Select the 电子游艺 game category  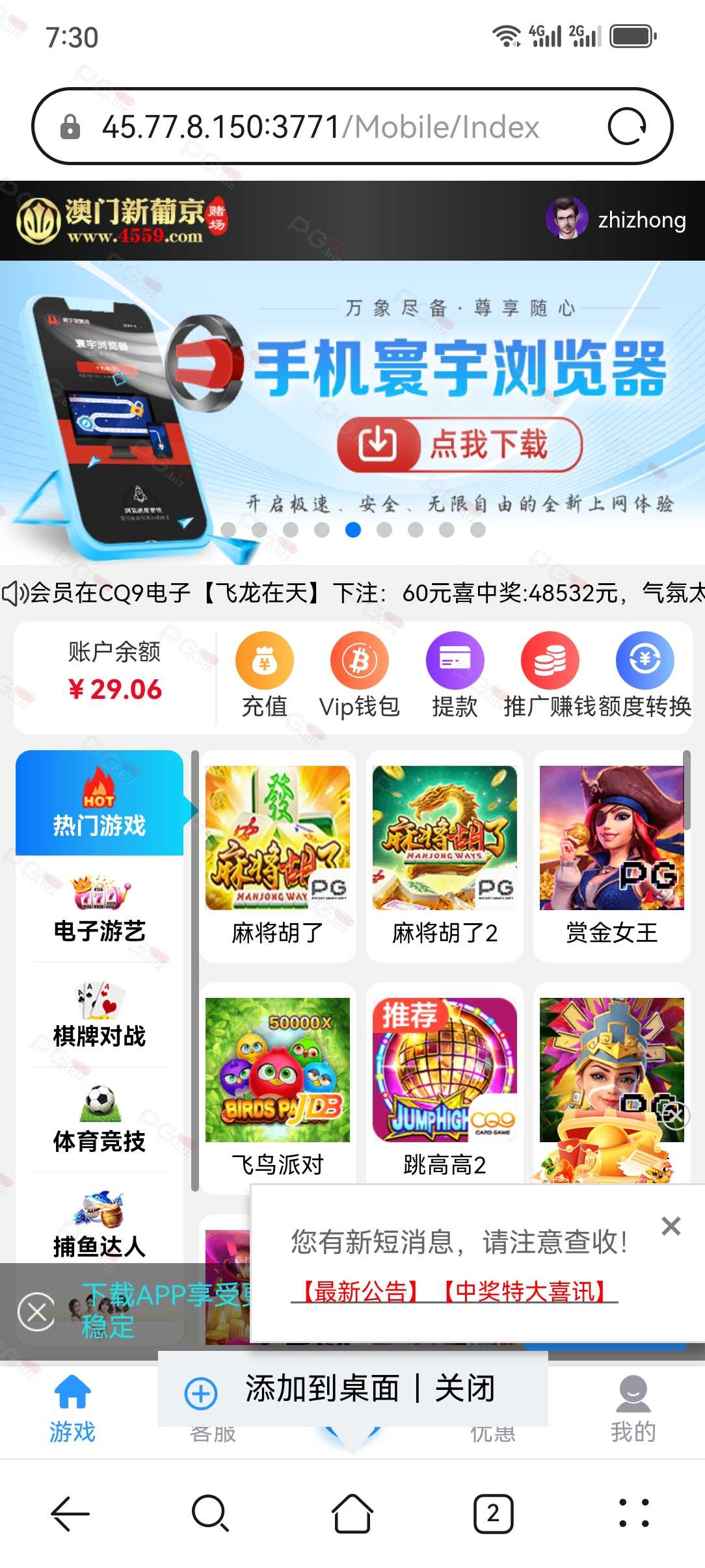[100, 909]
